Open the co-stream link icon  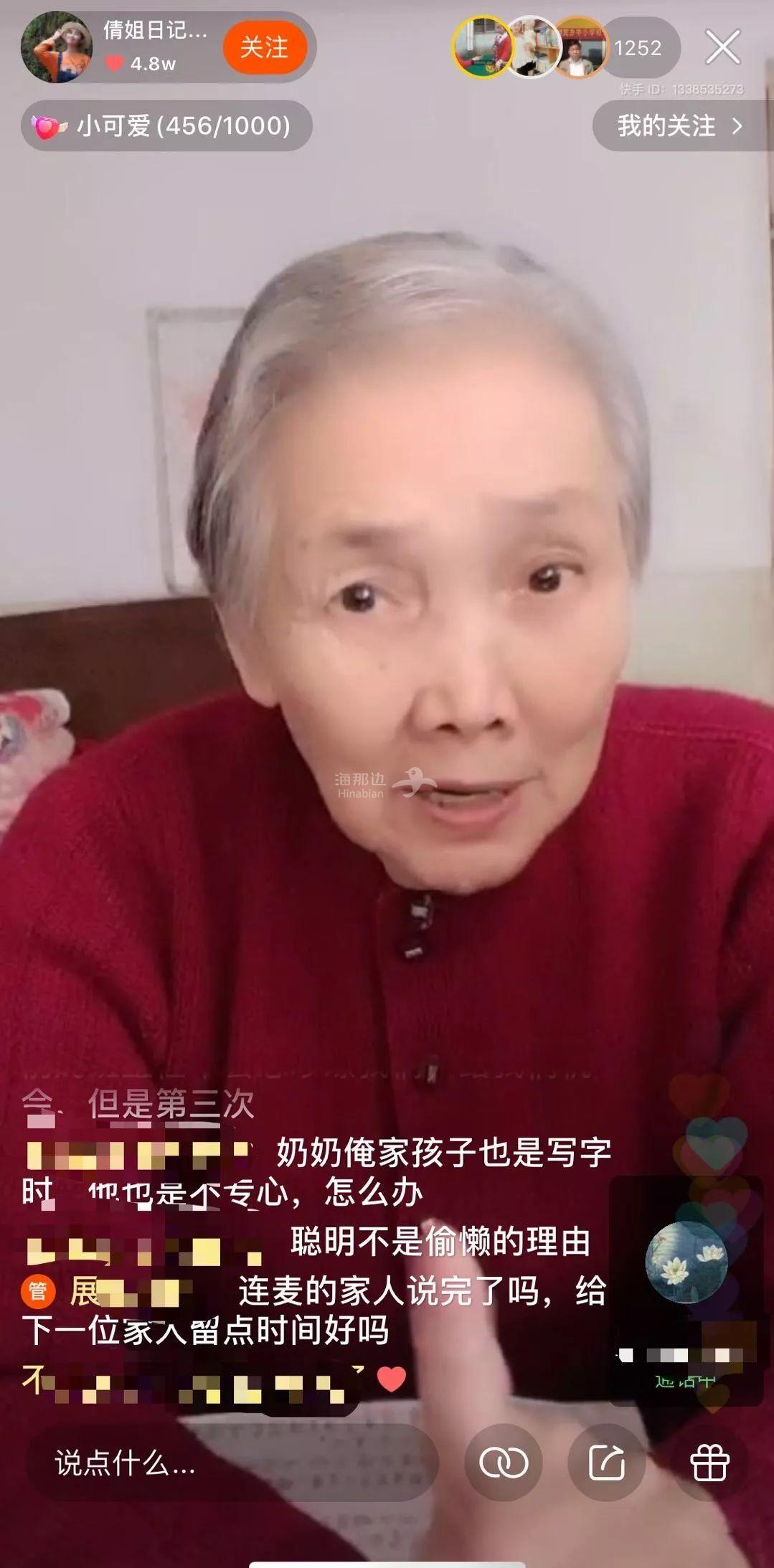tap(504, 1463)
